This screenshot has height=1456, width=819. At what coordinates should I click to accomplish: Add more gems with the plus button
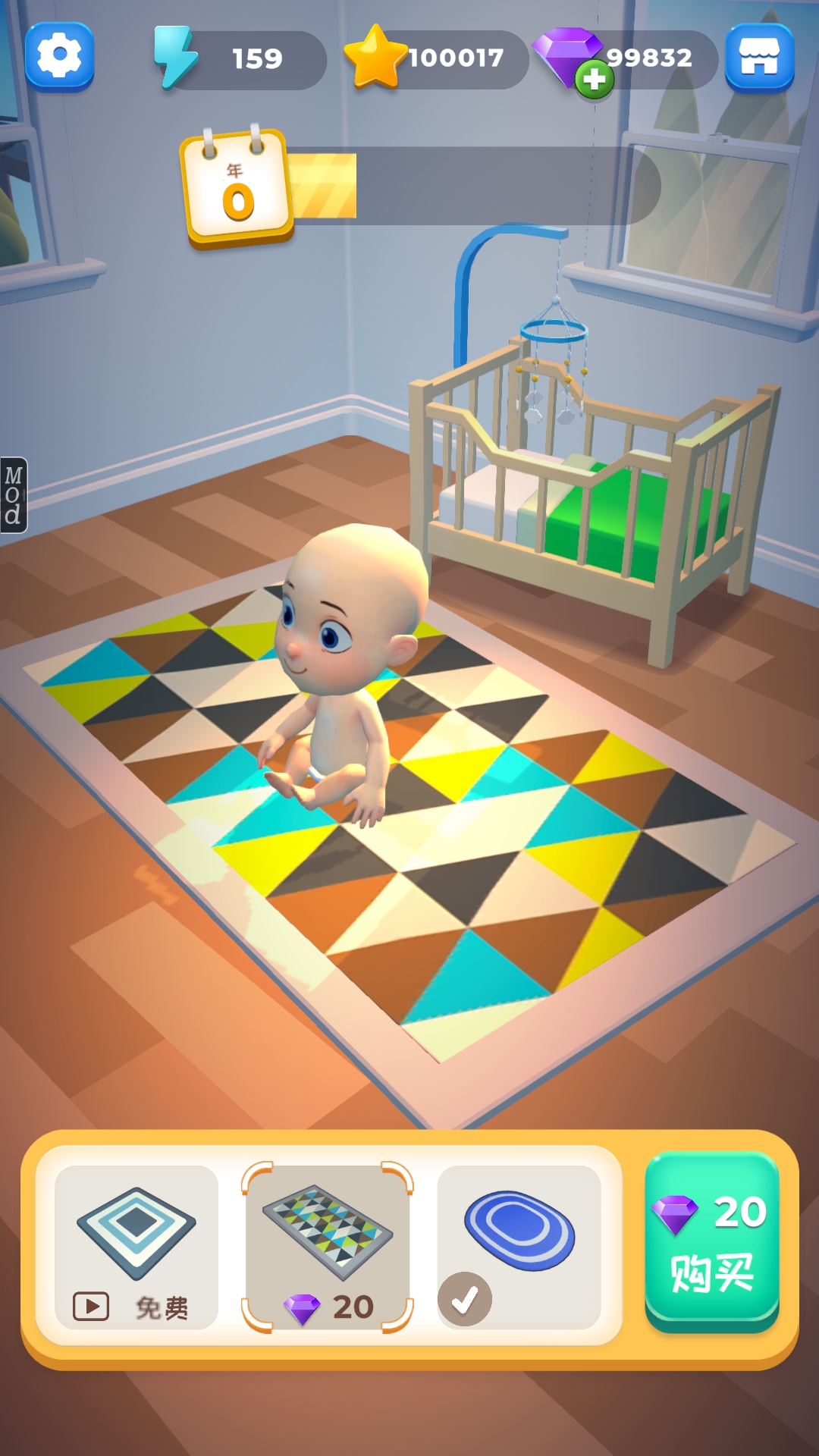coord(594,79)
